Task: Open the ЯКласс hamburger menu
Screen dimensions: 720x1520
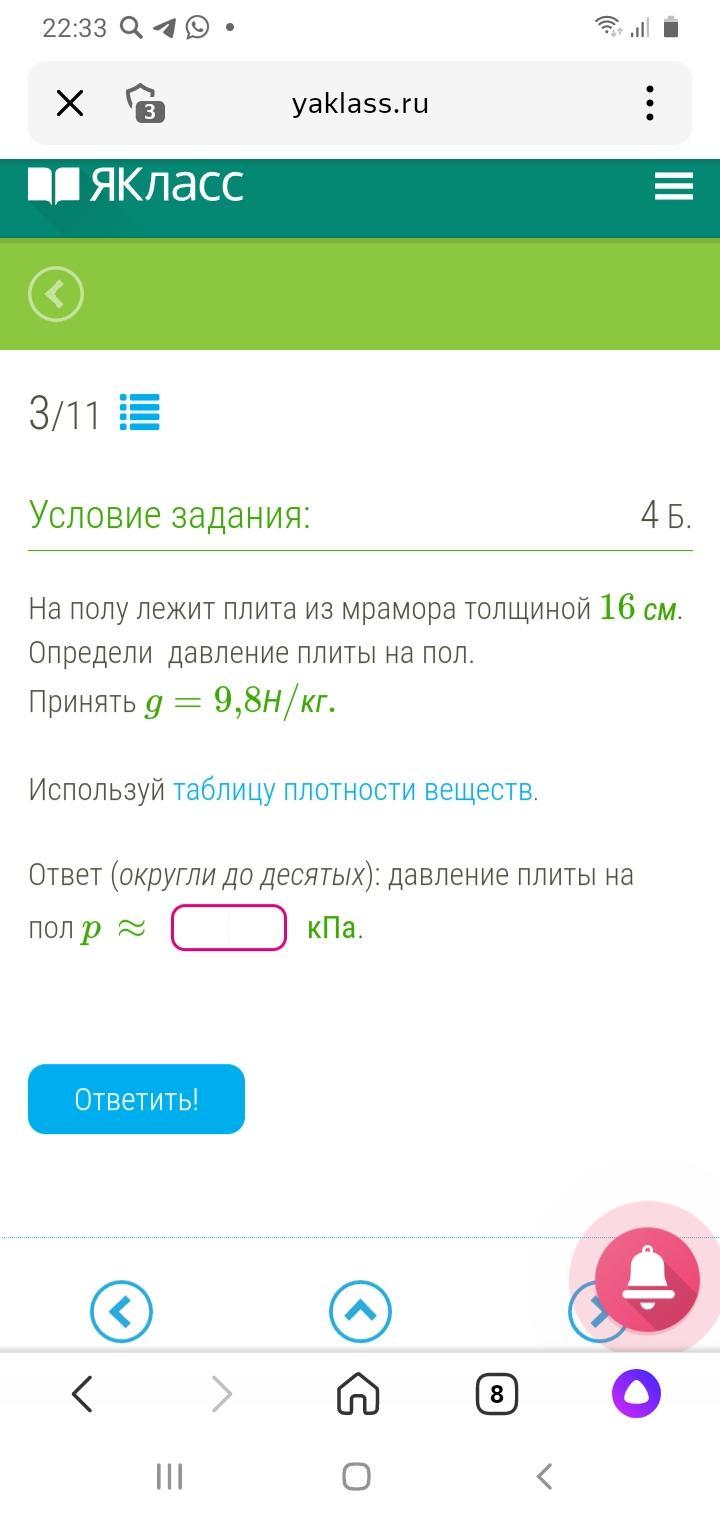Action: 674,186
